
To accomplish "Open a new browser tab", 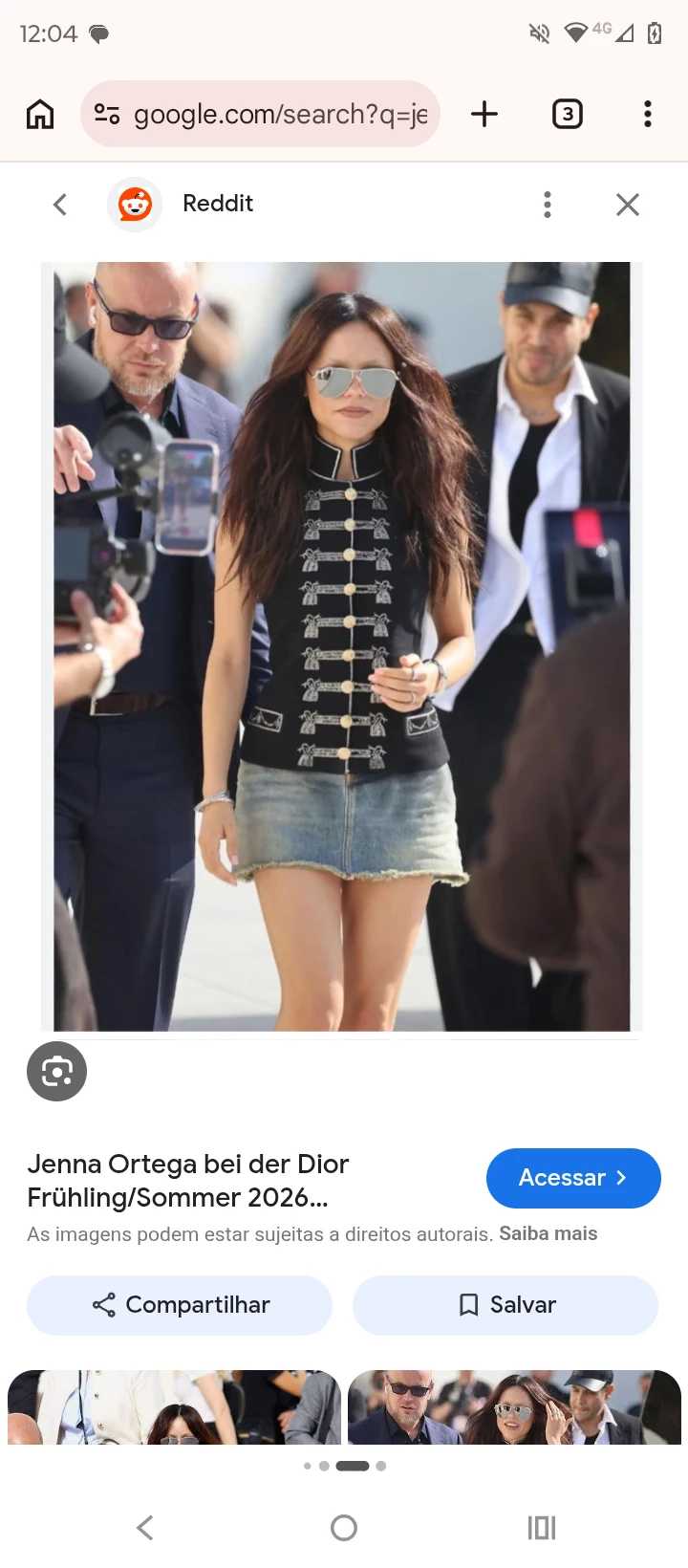I will click(484, 115).
